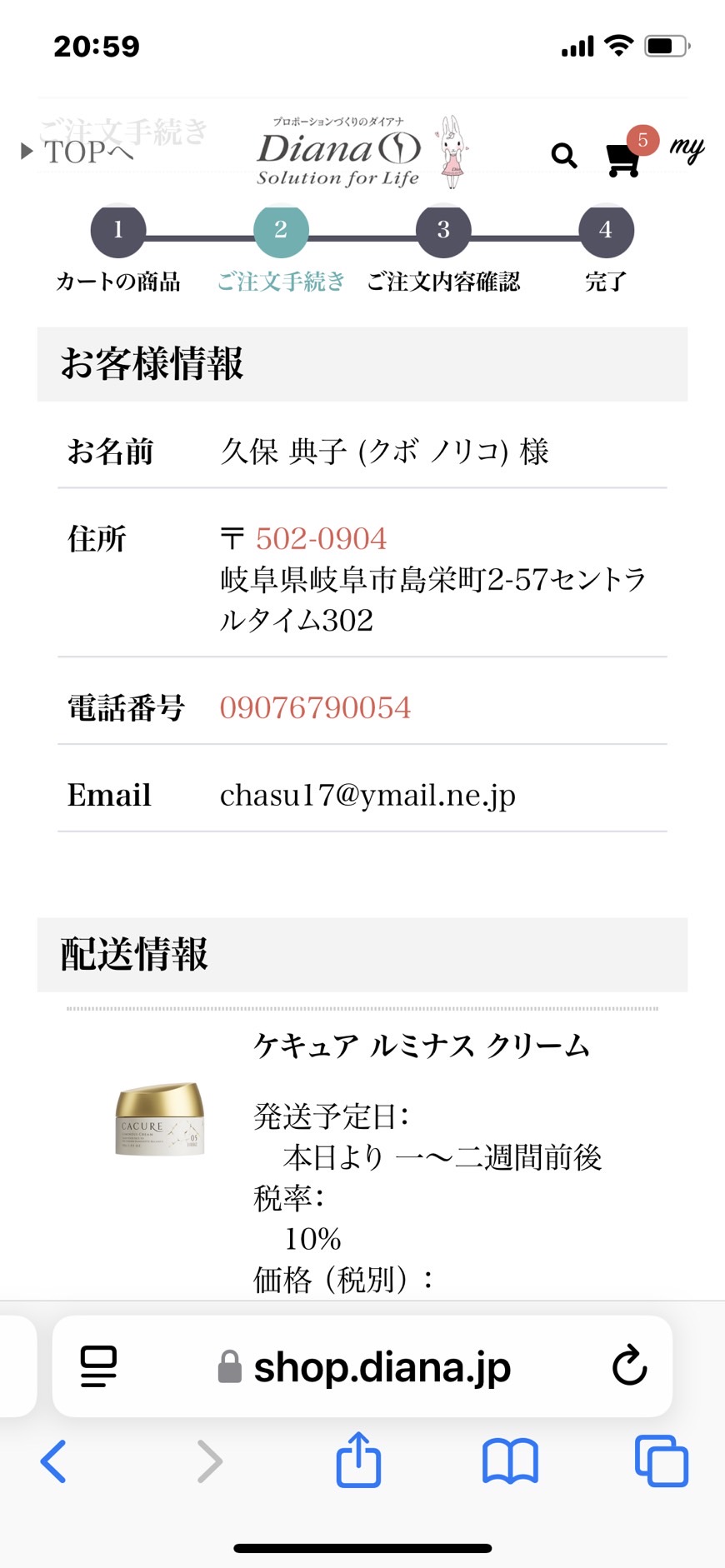Screen dimensions: 725x1568
Task: Open the my page icon
Action: 687,150
